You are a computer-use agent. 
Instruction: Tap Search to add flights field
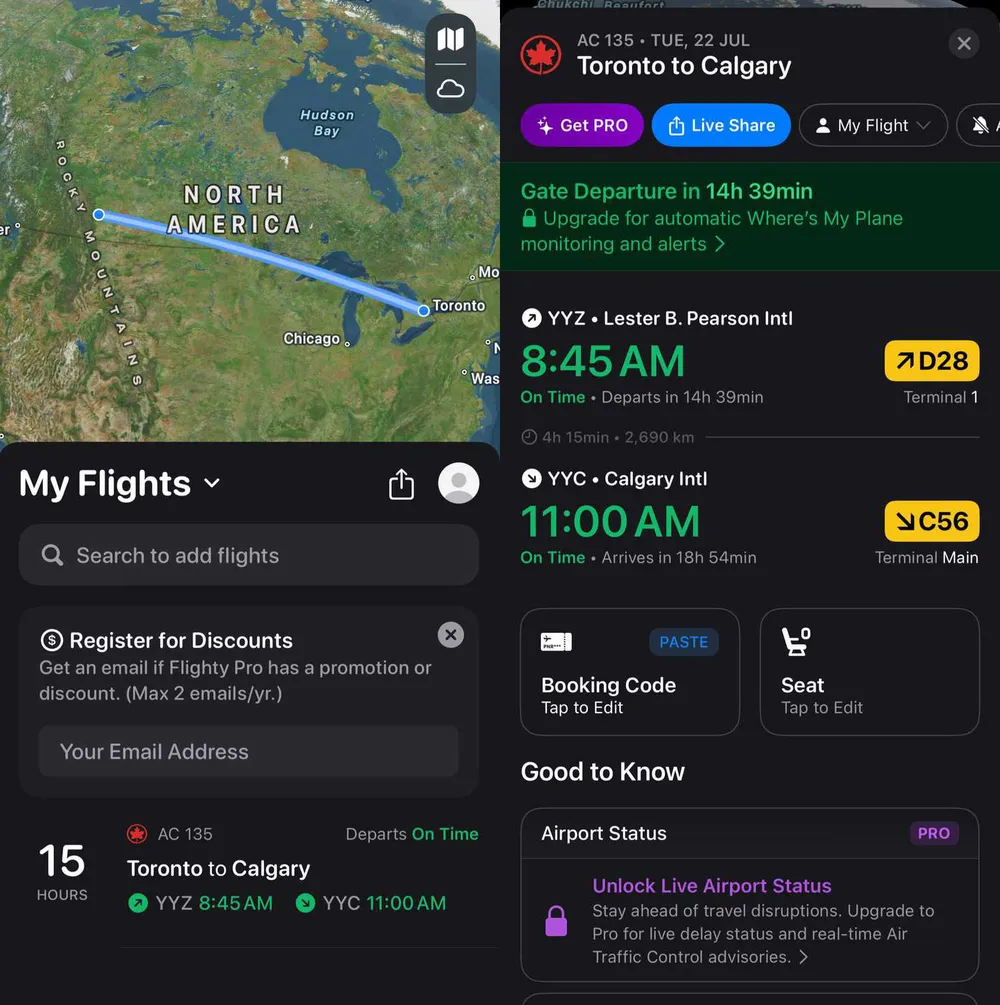248,555
